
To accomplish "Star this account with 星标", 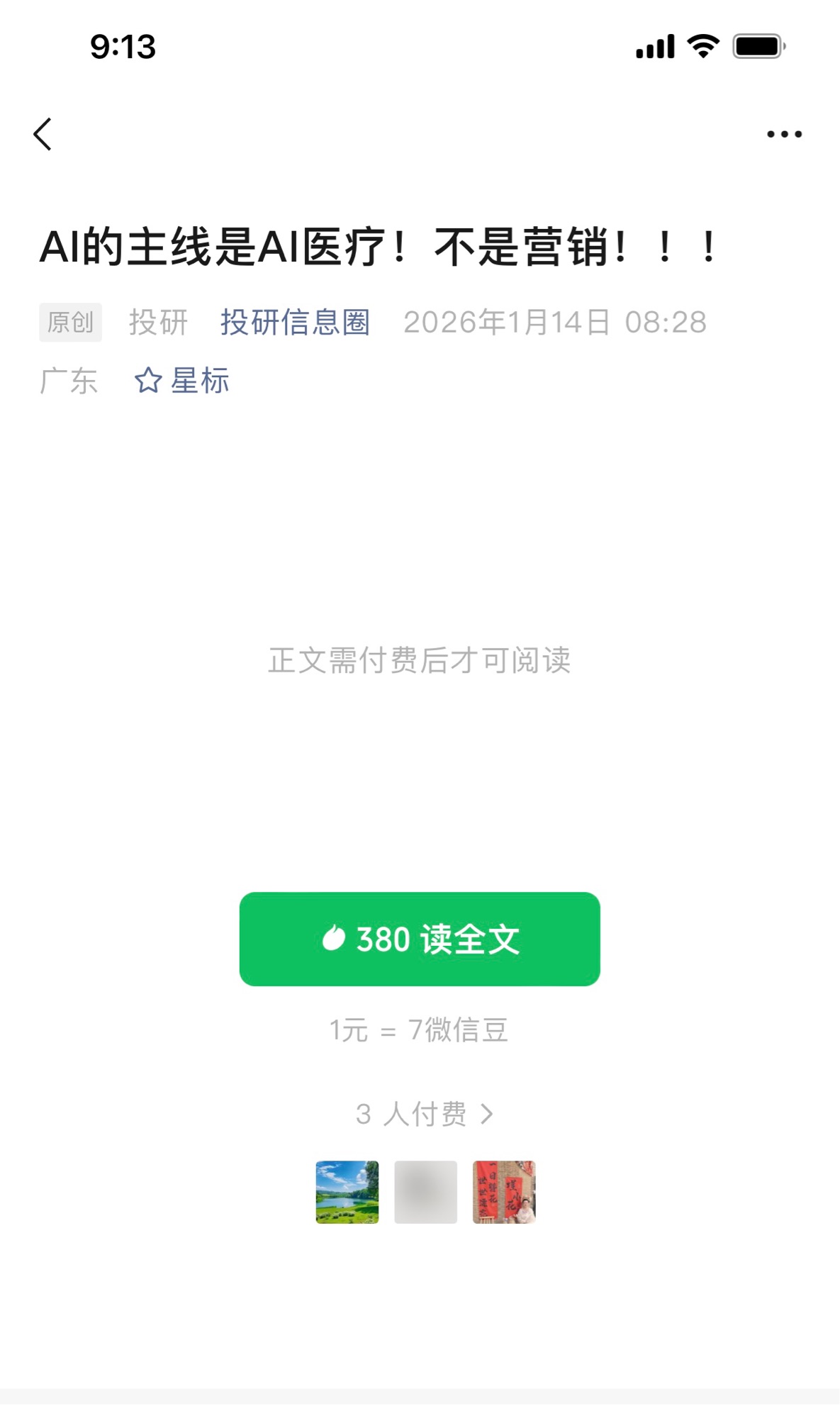I will coord(182,381).
